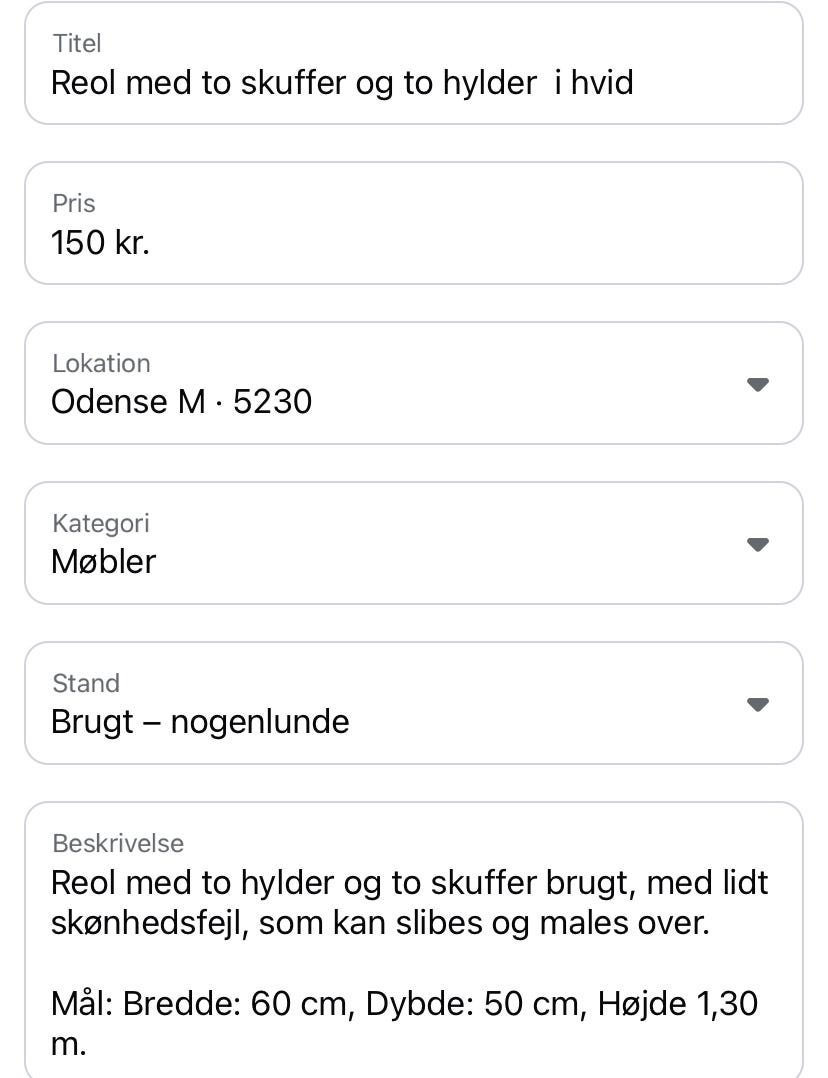Click the Beskrivelse label

(118, 843)
